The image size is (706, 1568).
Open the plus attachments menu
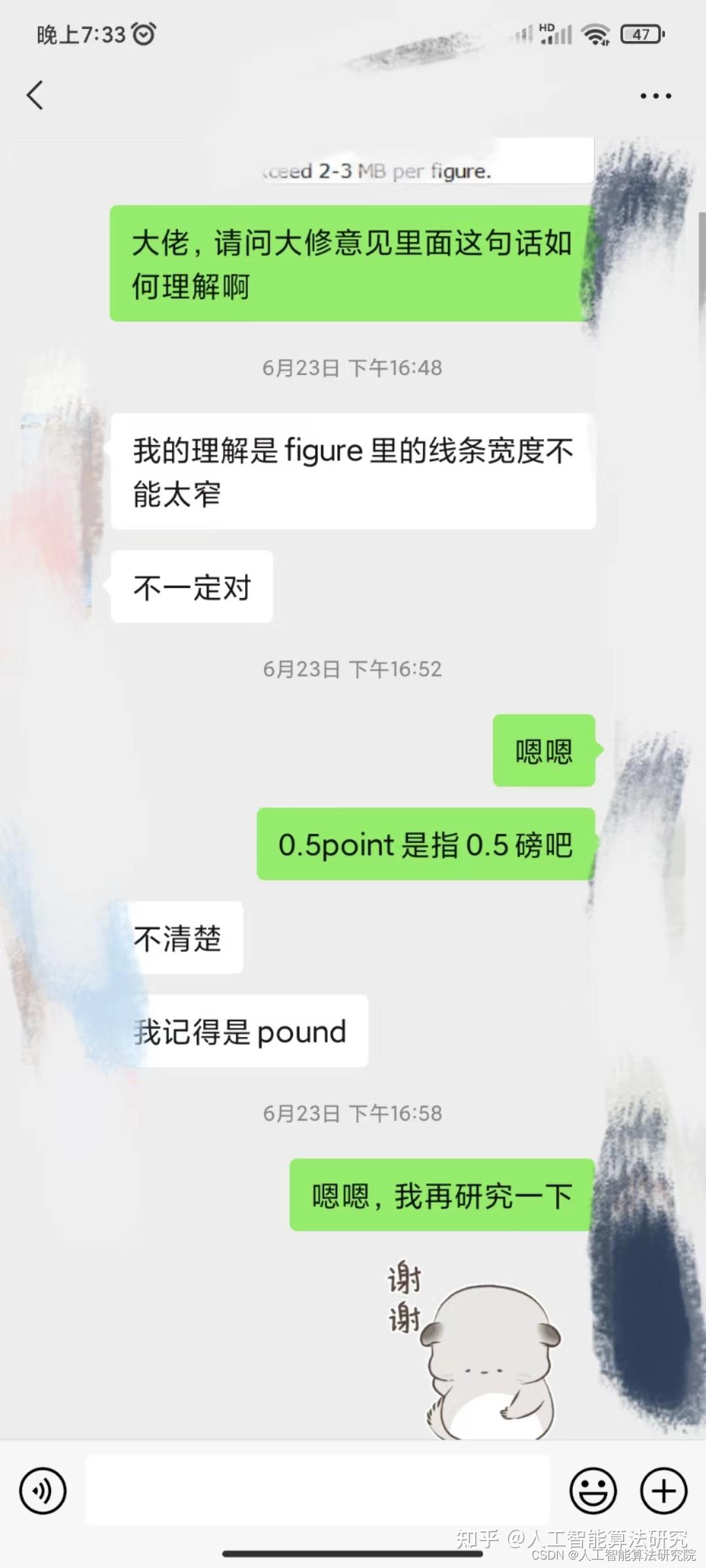pos(664,1491)
